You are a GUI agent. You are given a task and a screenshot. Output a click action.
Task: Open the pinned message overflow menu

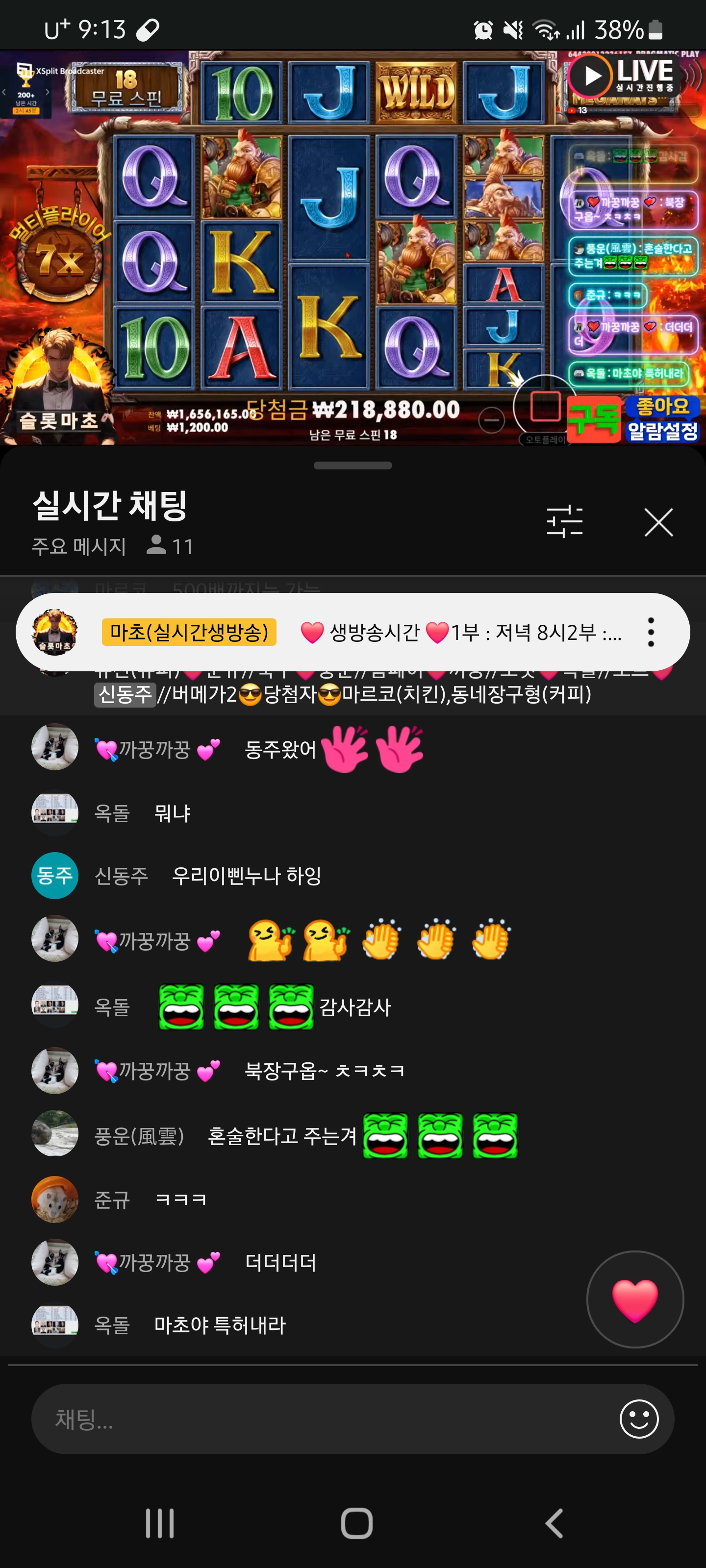point(651,632)
